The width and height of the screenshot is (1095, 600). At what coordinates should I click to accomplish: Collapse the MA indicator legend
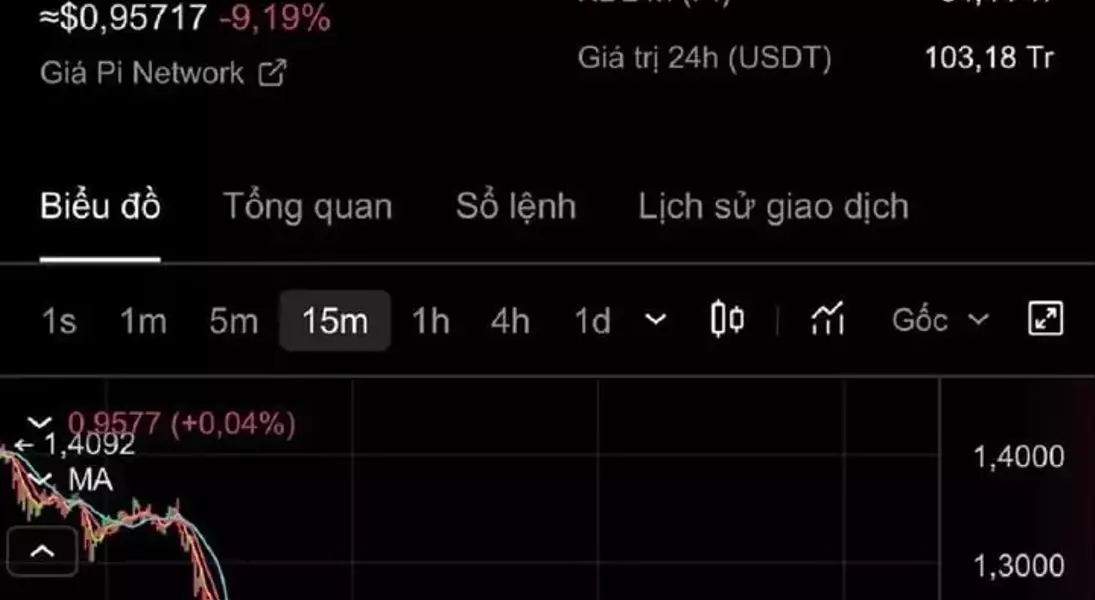(42, 480)
